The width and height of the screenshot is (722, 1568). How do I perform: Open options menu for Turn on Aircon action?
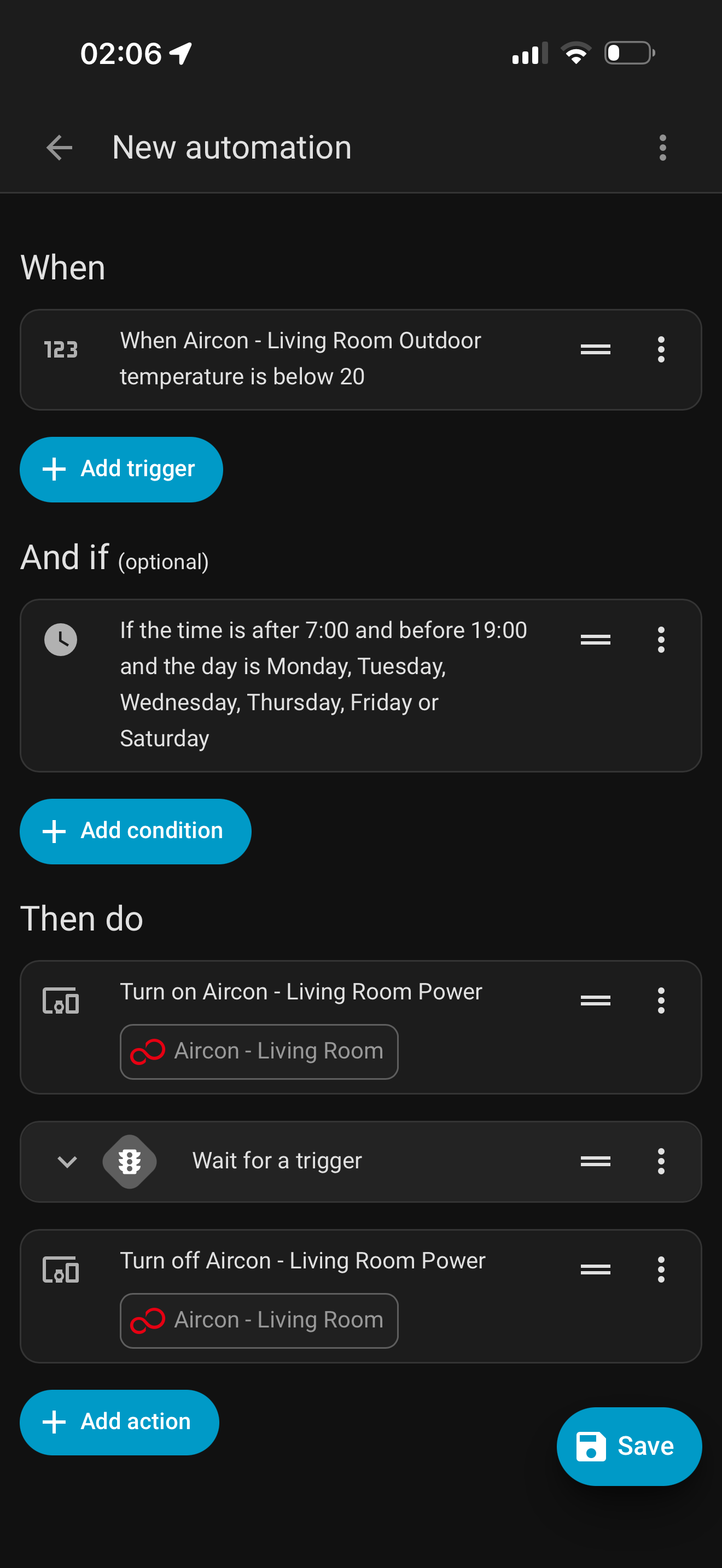pyautogui.click(x=661, y=1001)
